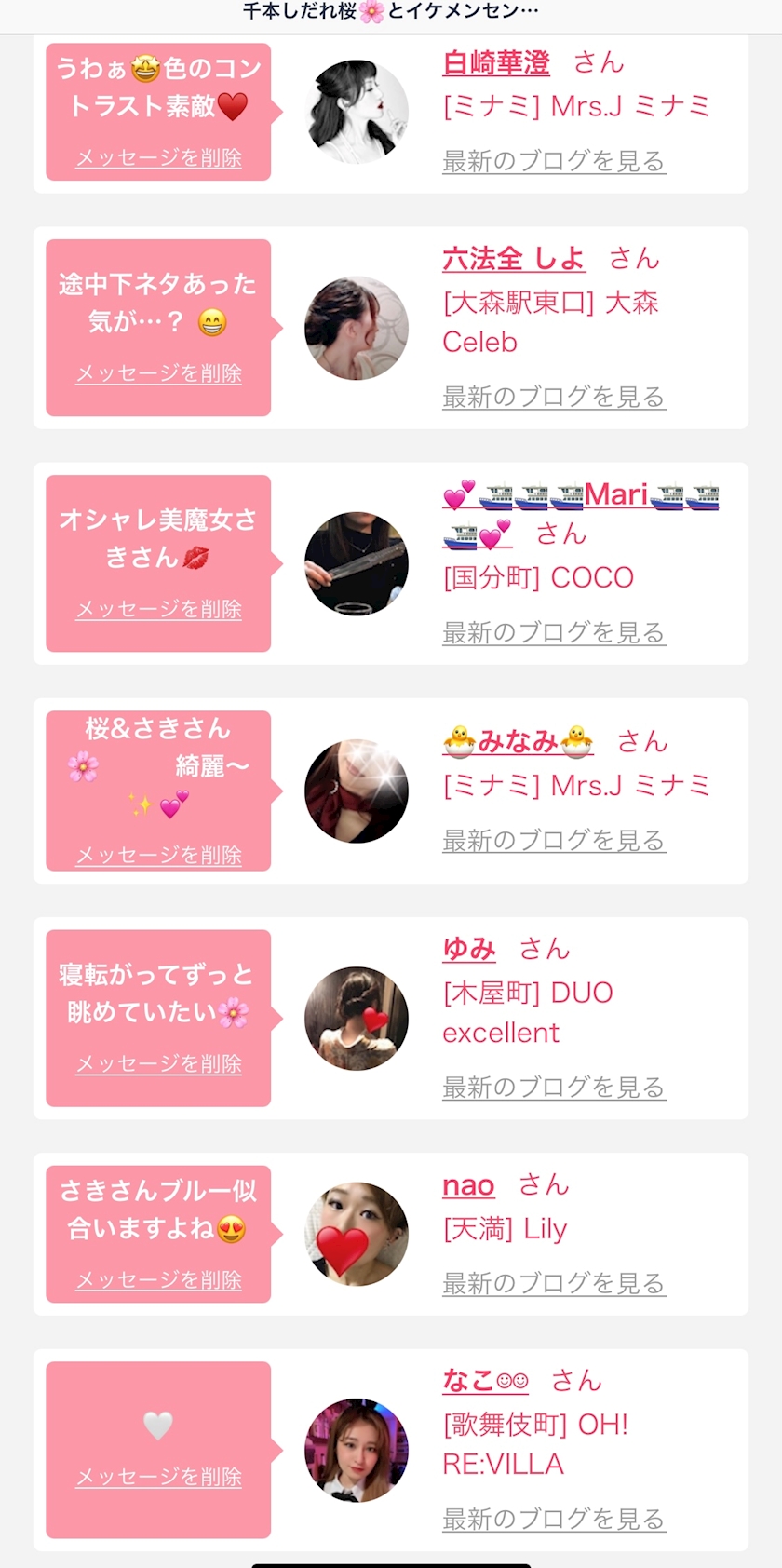
Task: Delete nao's comment about ブルー
Action: pyautogui.click(x=157, y=1280)
